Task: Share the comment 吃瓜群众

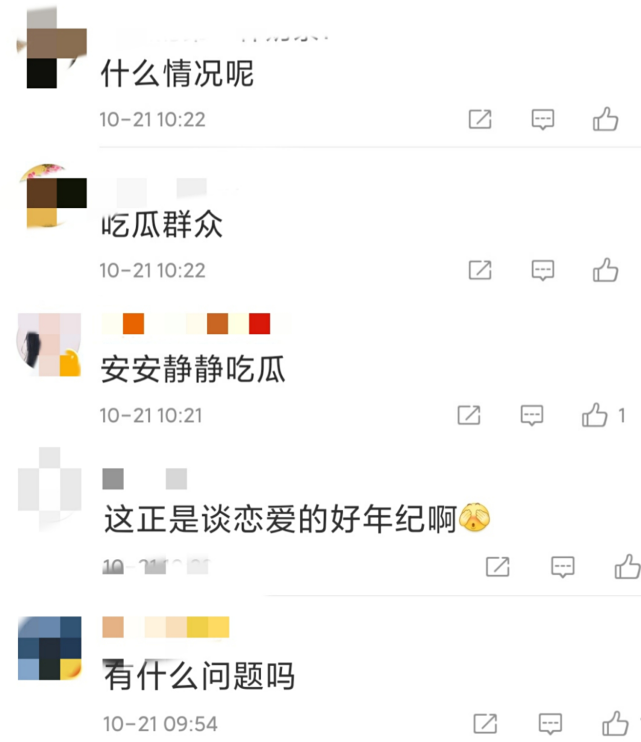Action: (x=480, y=270)
